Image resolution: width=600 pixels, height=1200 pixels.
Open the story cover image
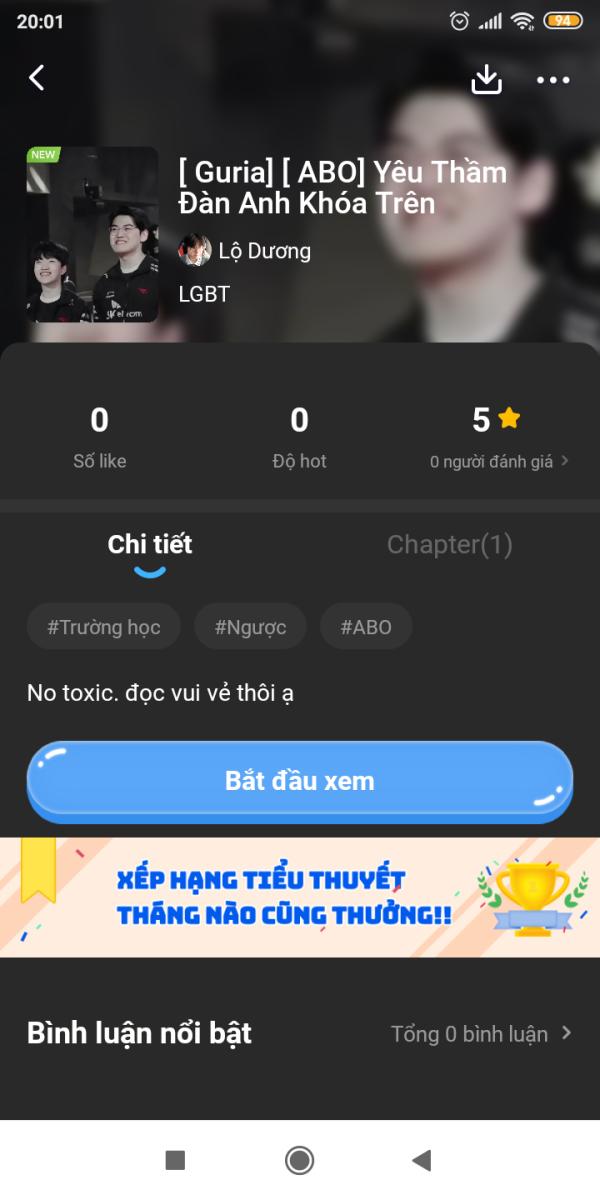coord(92,235)
